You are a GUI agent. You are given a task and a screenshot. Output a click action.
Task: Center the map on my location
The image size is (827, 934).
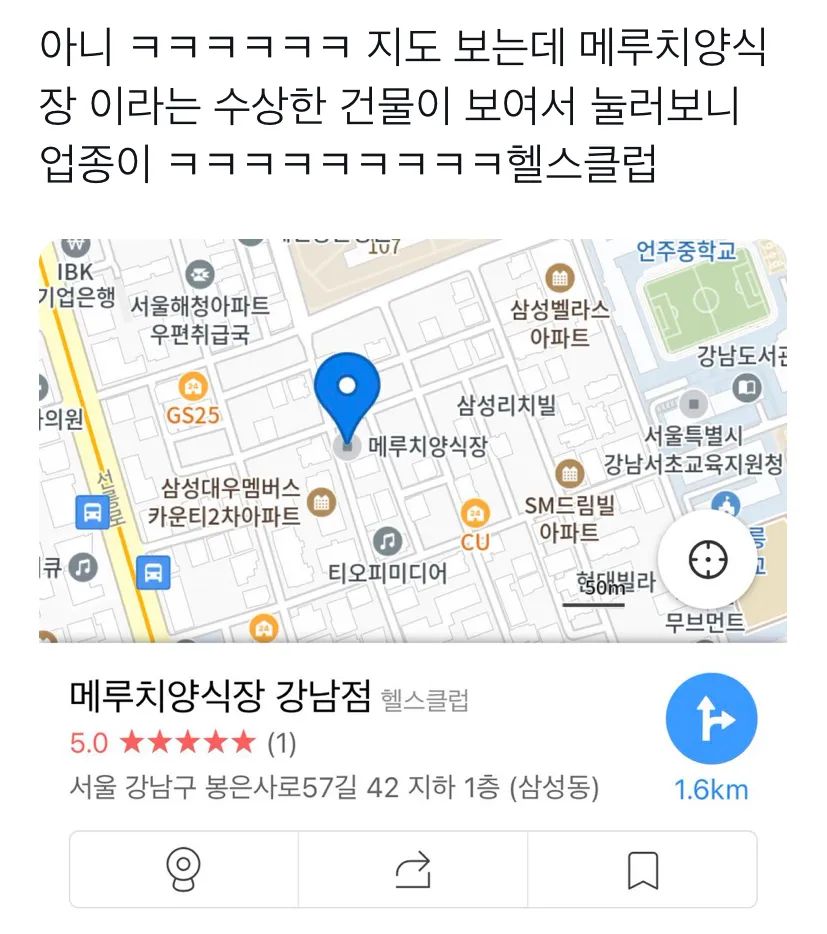[x=708, y=559]
